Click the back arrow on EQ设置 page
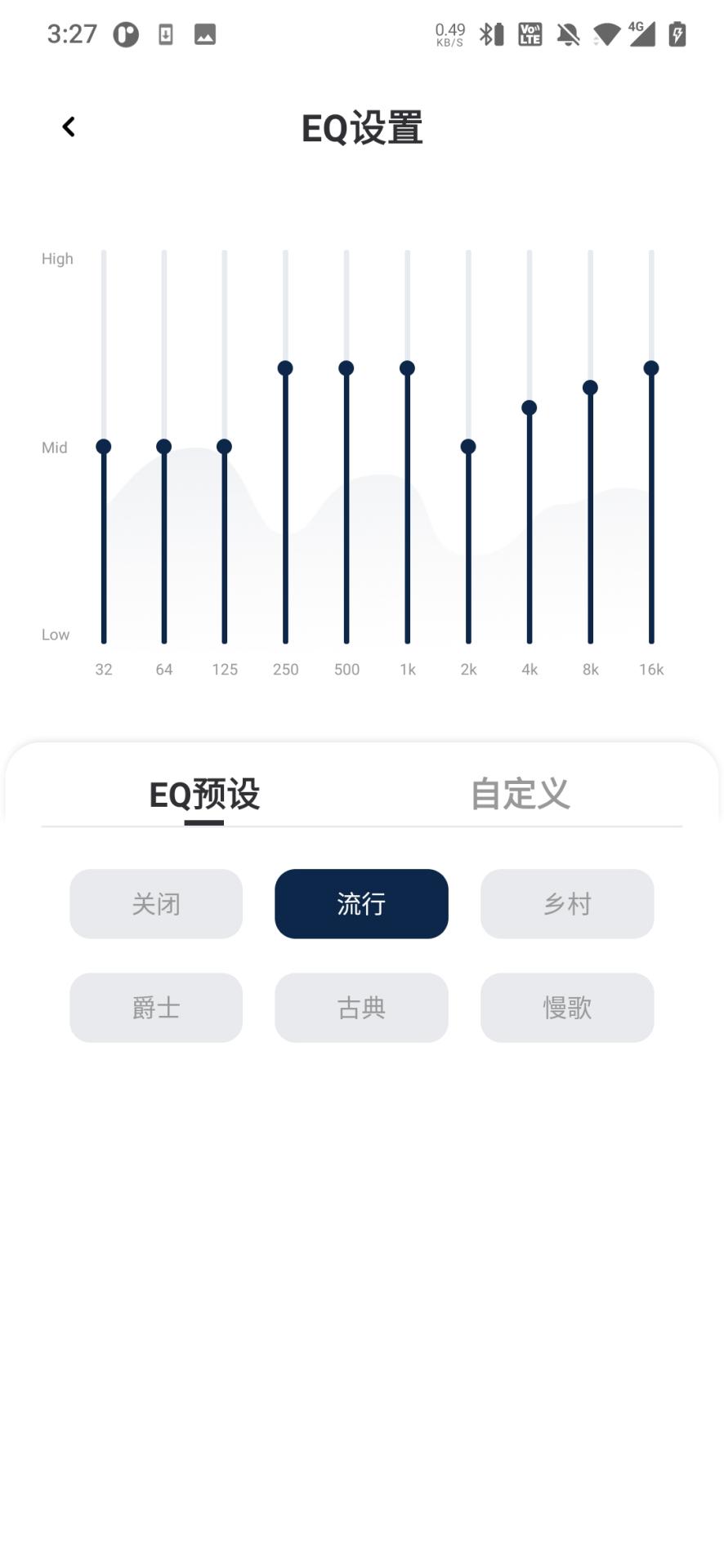Viewport: 724px width, 1568px height. (x=69, y=126)
